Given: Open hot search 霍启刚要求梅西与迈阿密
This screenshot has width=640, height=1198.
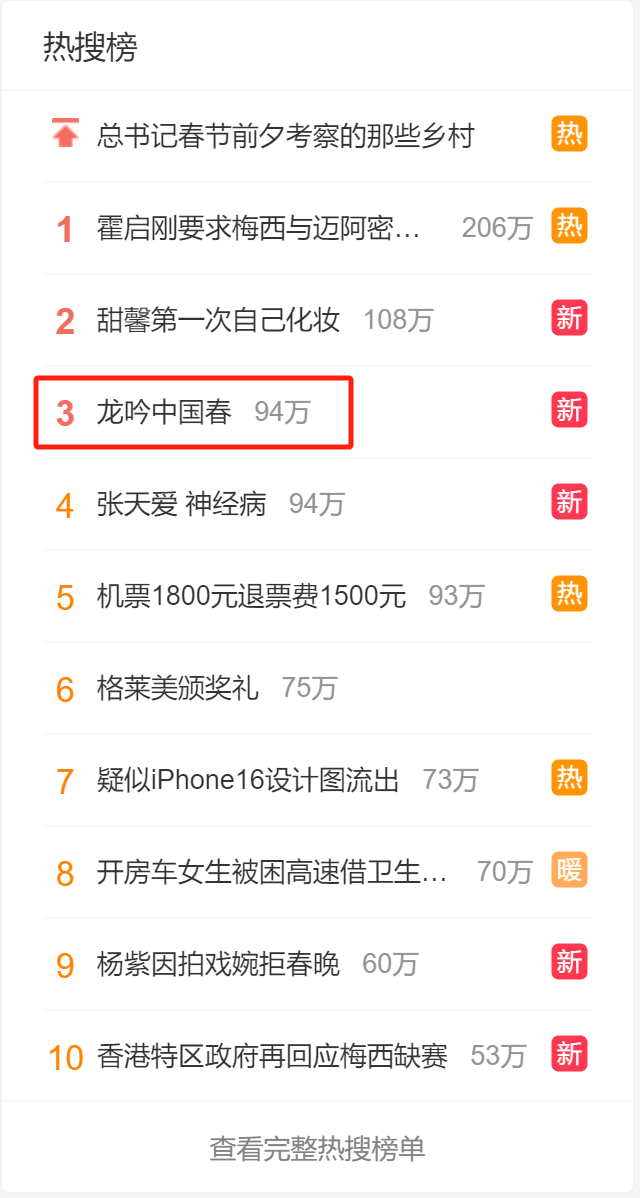Looking at the screenshot, I should (258, 228).
